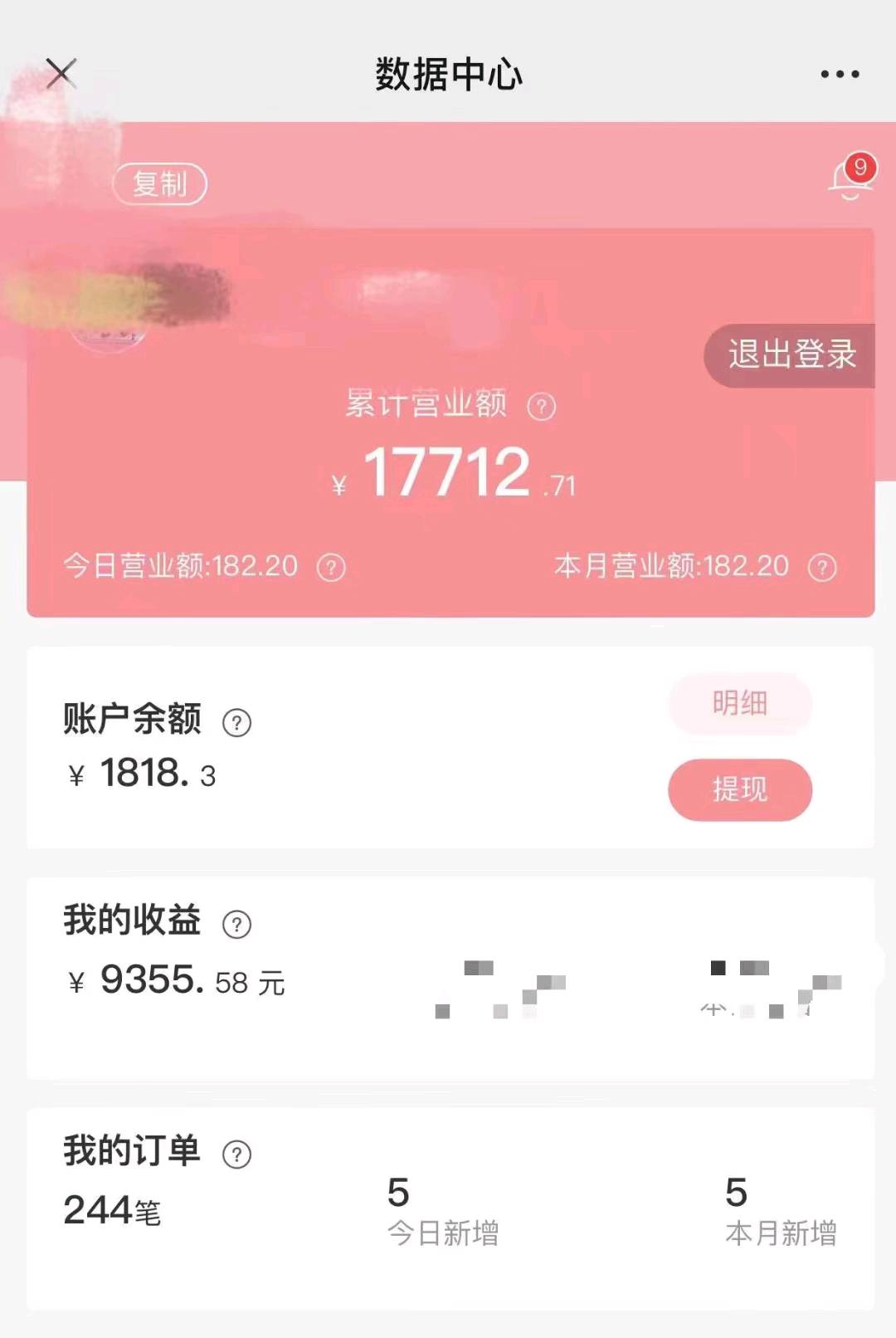Tap 退出登录 to log out
Image resolution: width=896 pixels, height=1338 pixels.
pyautogui.click(x=791, y=355)
